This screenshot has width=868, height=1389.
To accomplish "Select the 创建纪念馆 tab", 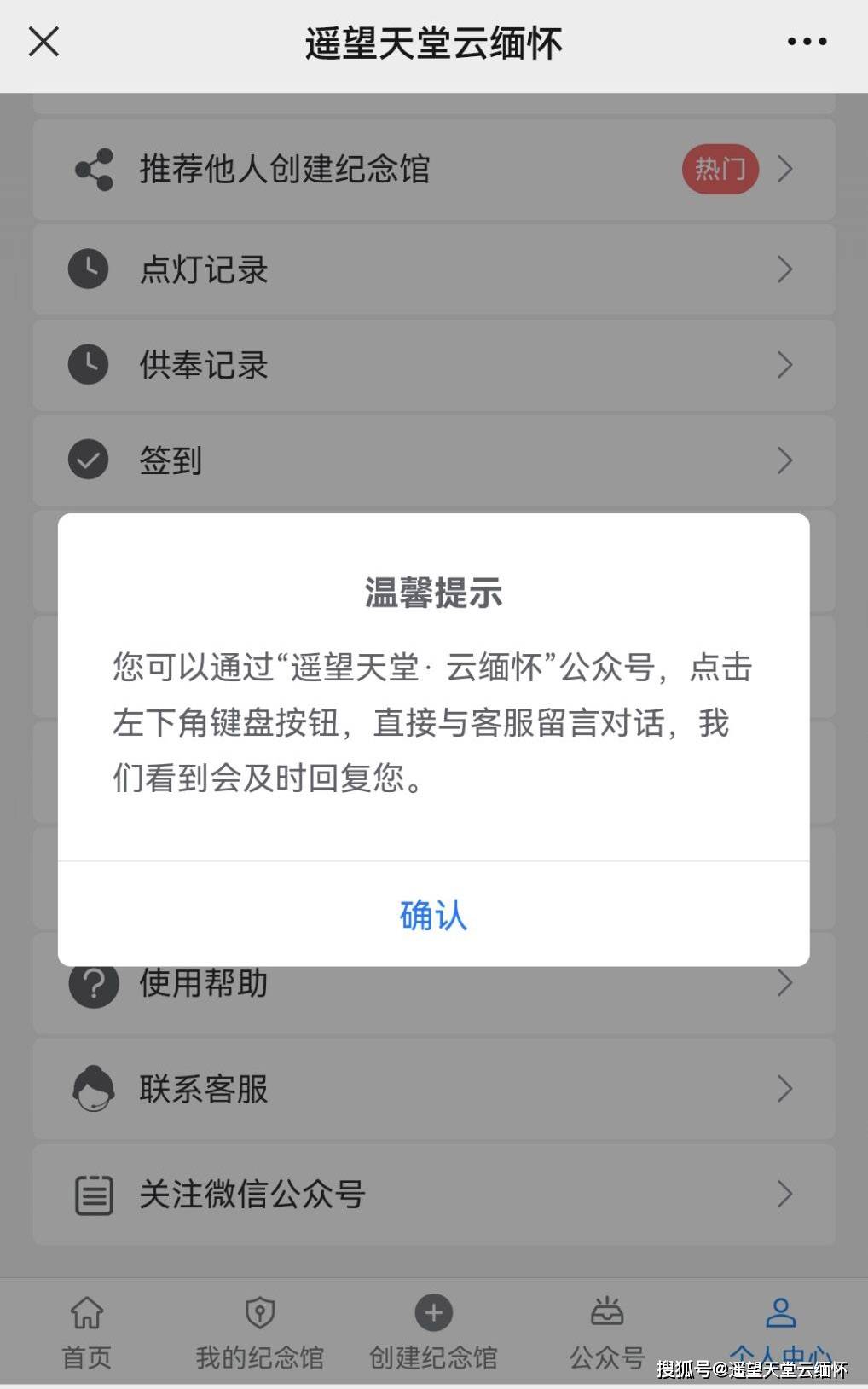I will (x=433, y=1333).
